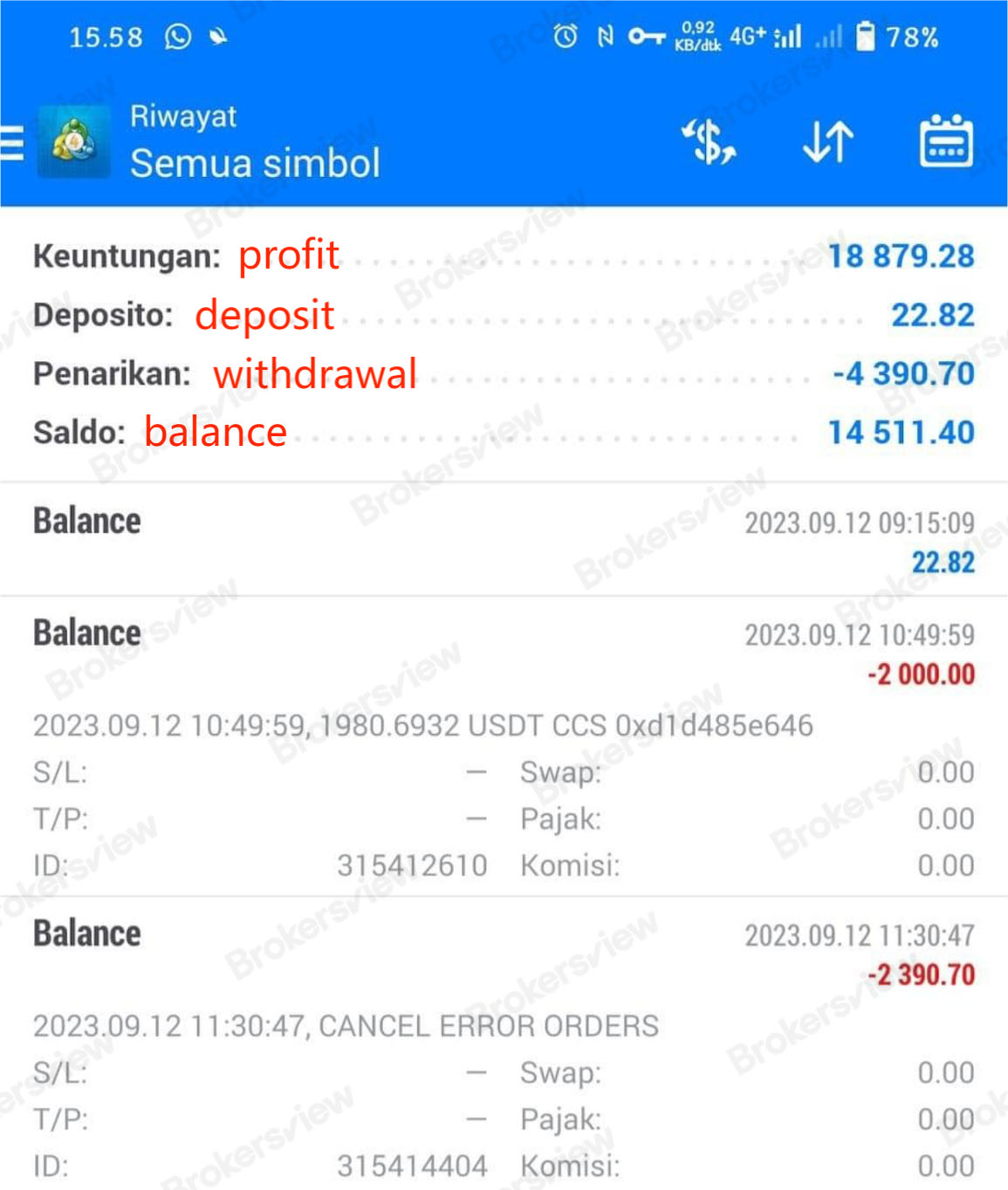Viewport: 1008px width, 1190px height.
Task: Expand the first Balance entry details
Action: (x=86, y=520)
